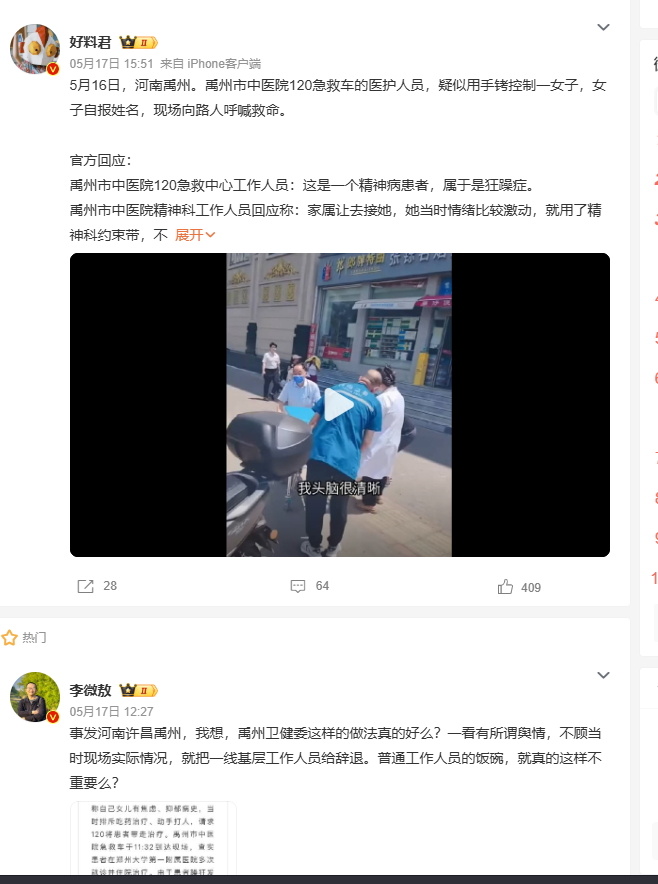
Task: Expand the full text with 展开
Action: [x=195, y=235]
